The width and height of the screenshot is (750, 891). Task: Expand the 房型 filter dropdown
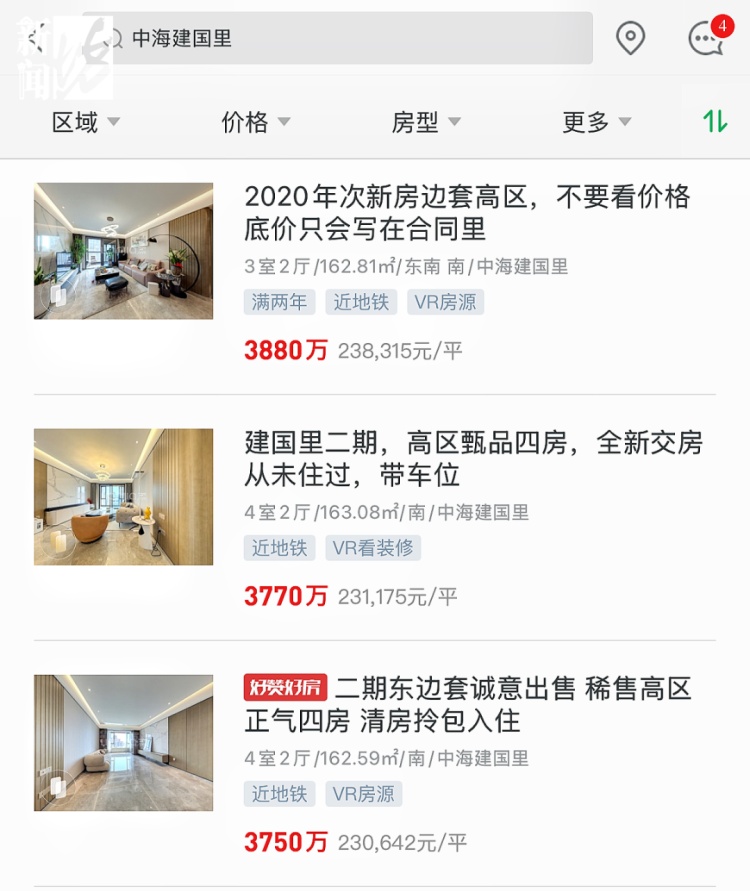pyautogui.click(x=424, y=122)
